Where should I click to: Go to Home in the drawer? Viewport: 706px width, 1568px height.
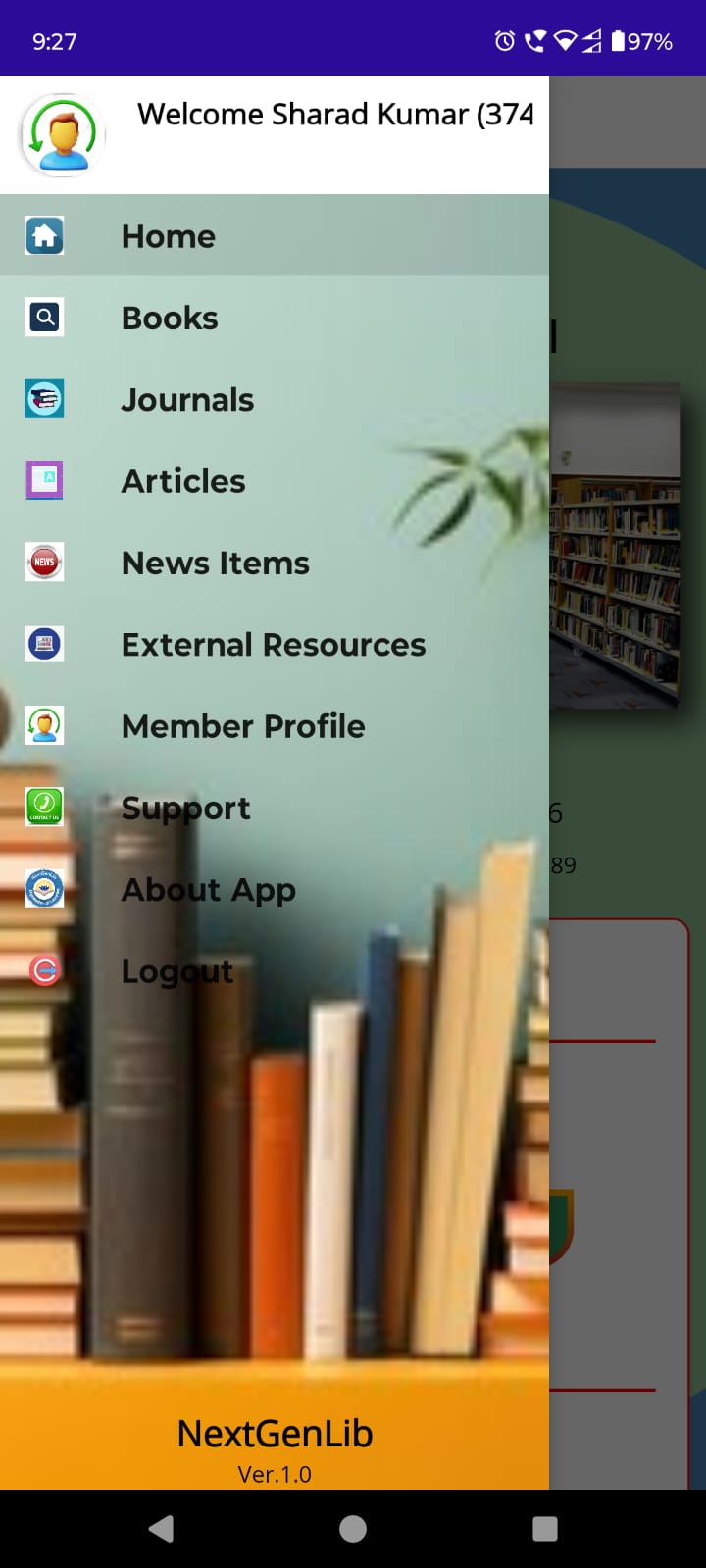tap(168, 236)
